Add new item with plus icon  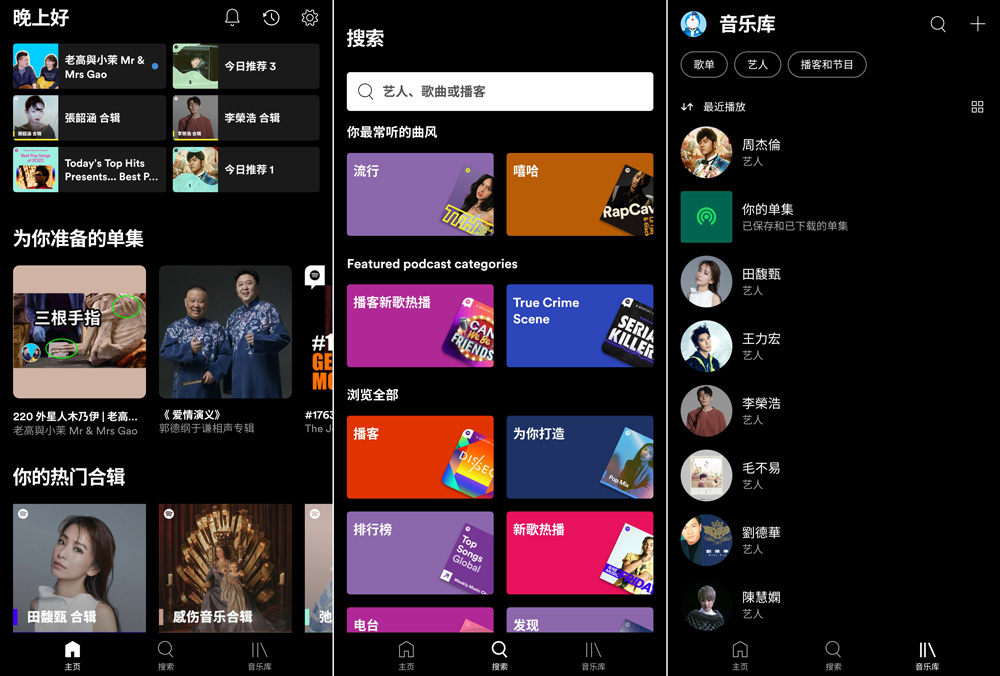(x=977, y=24)
